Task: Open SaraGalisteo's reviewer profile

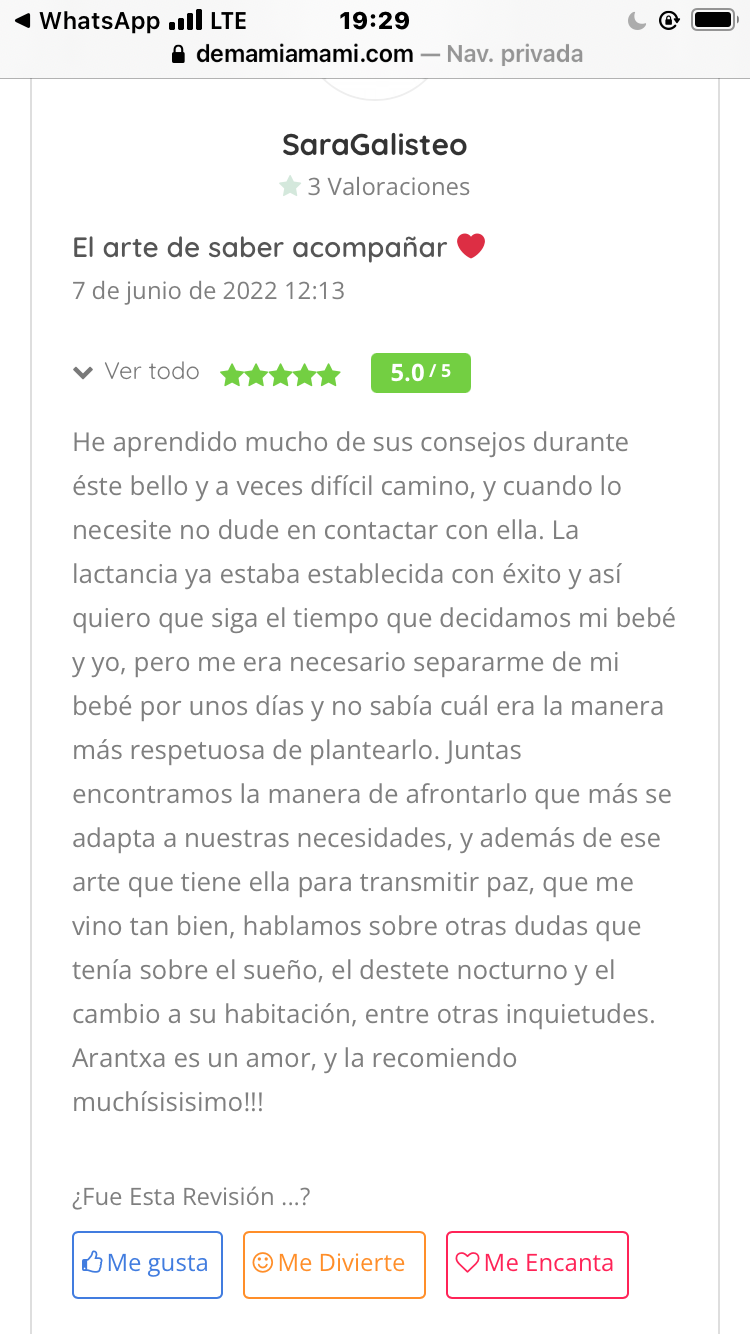Action: click(x=375, y=144)
